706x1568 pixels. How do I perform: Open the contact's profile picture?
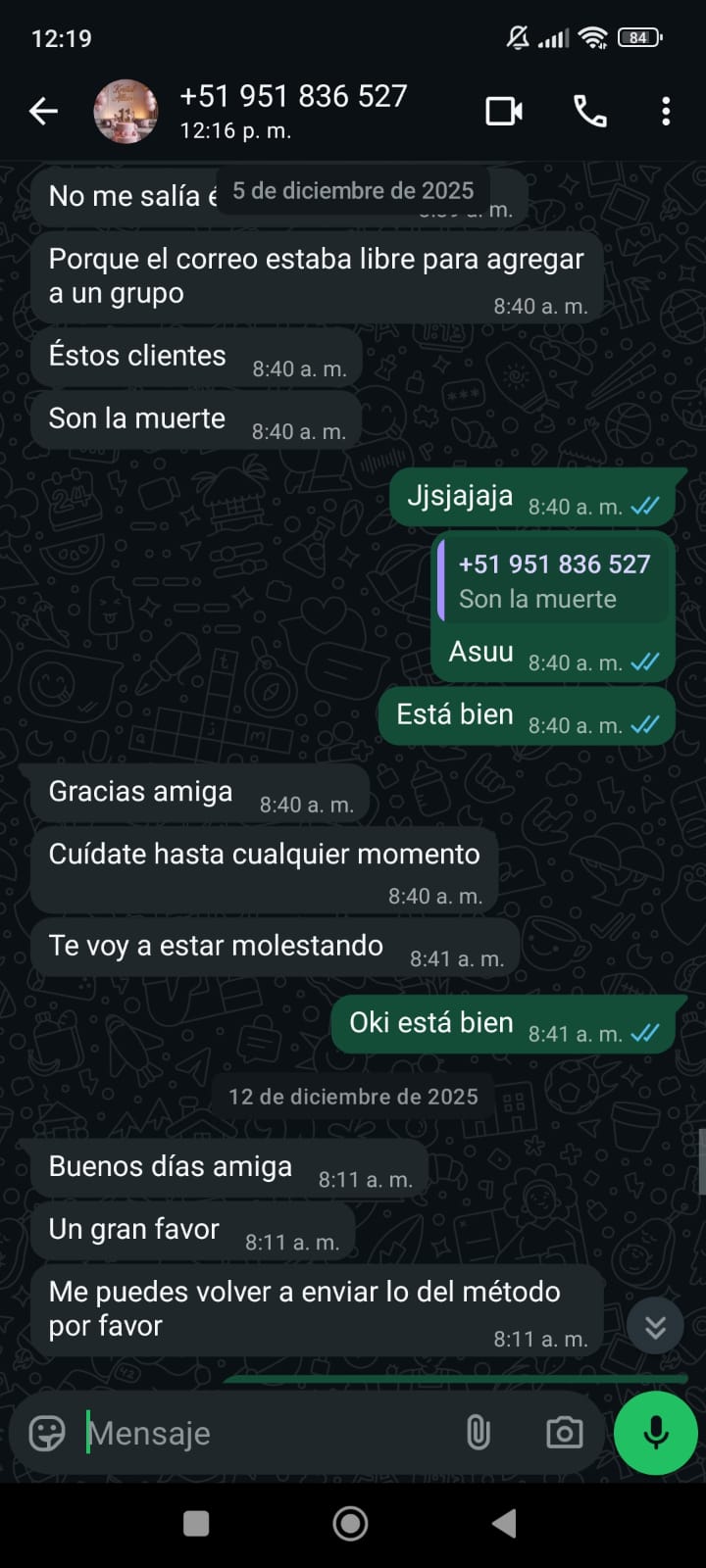point(126,112)
